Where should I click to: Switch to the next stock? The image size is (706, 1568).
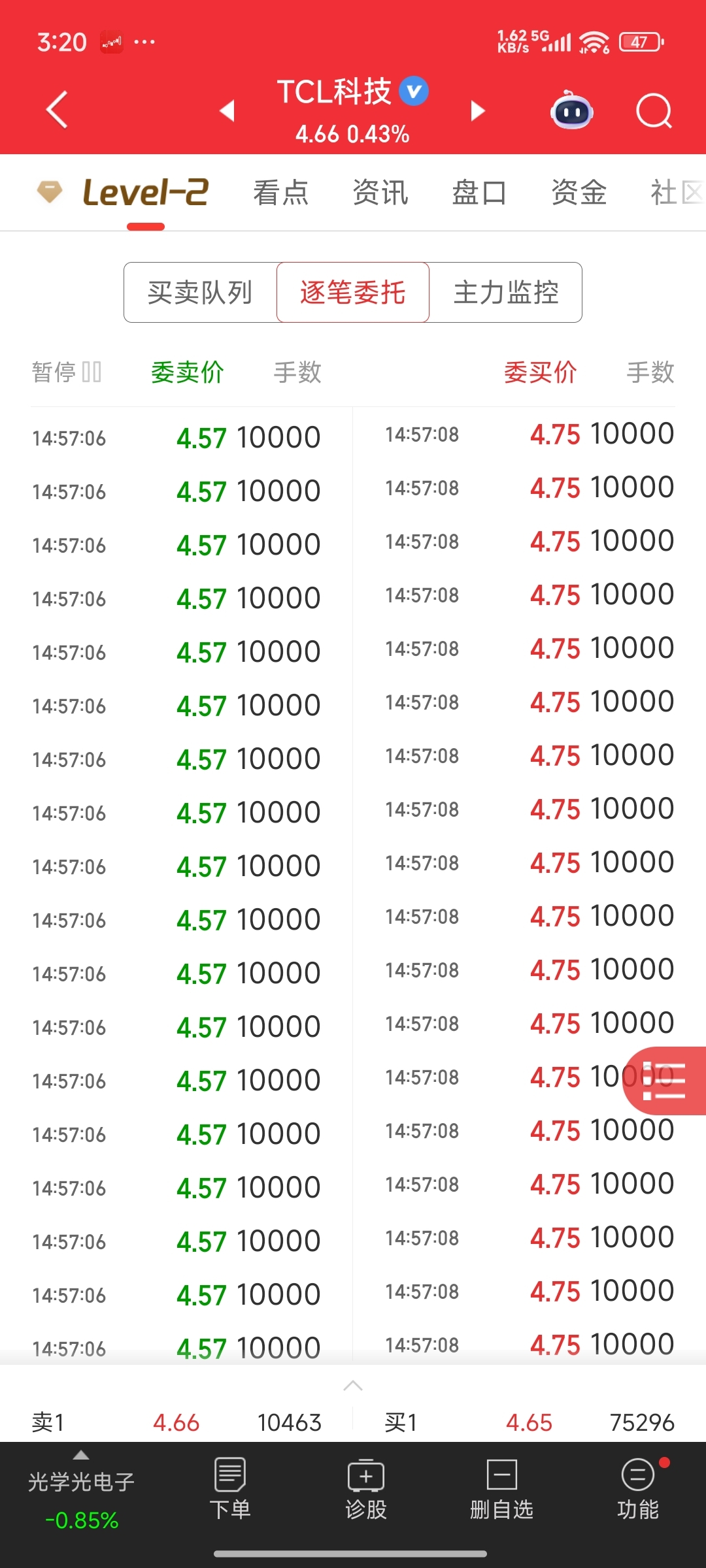coord(478,110)
